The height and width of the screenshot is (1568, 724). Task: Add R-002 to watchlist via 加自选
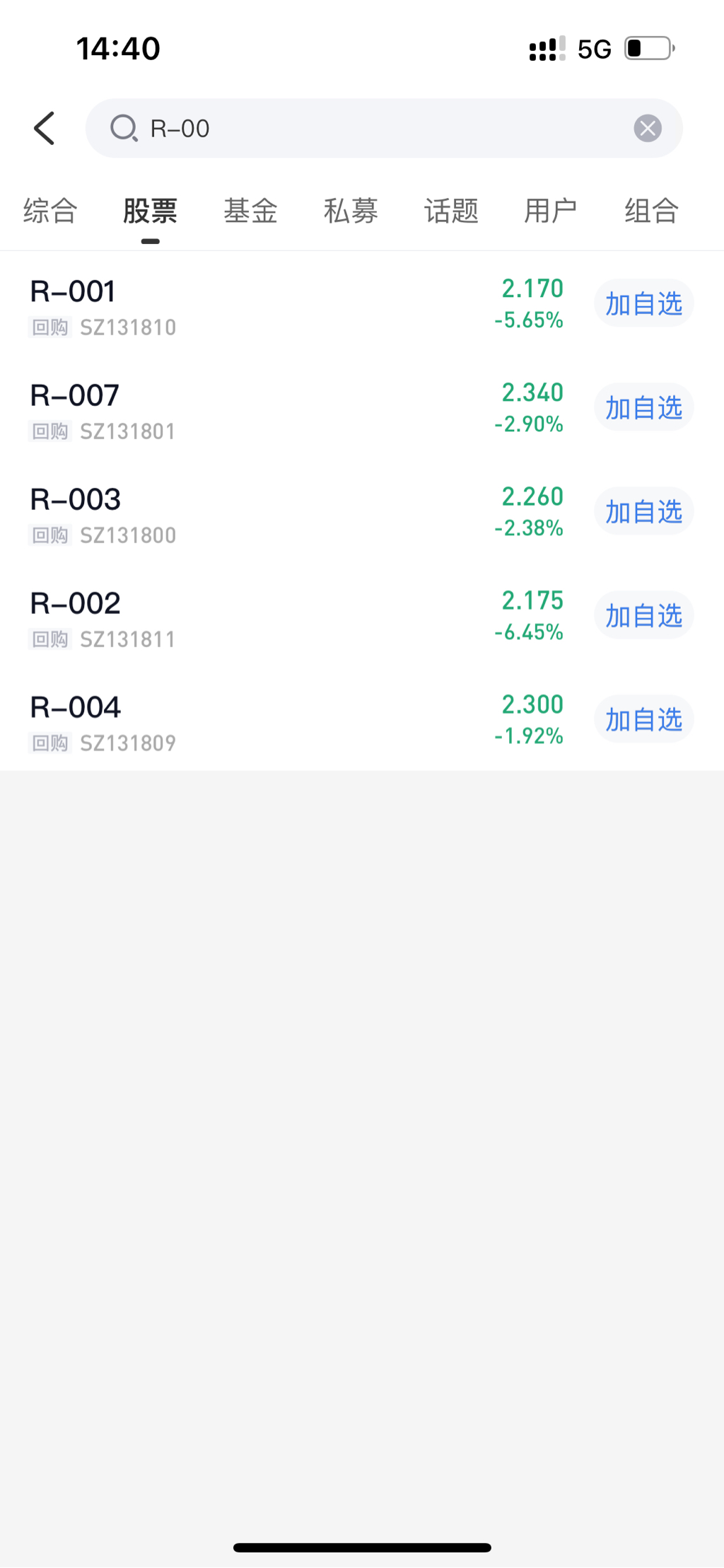click(x=643, y=616)
